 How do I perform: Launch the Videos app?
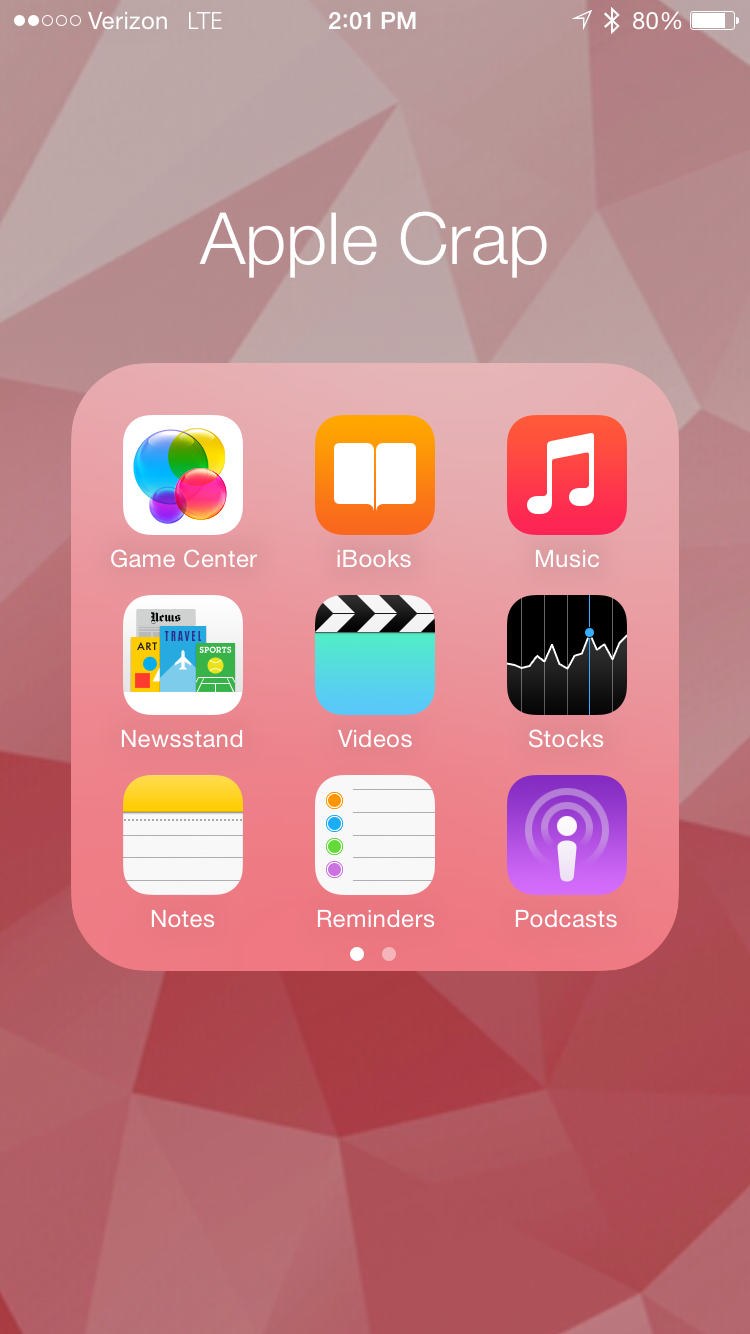click(375, 655)
